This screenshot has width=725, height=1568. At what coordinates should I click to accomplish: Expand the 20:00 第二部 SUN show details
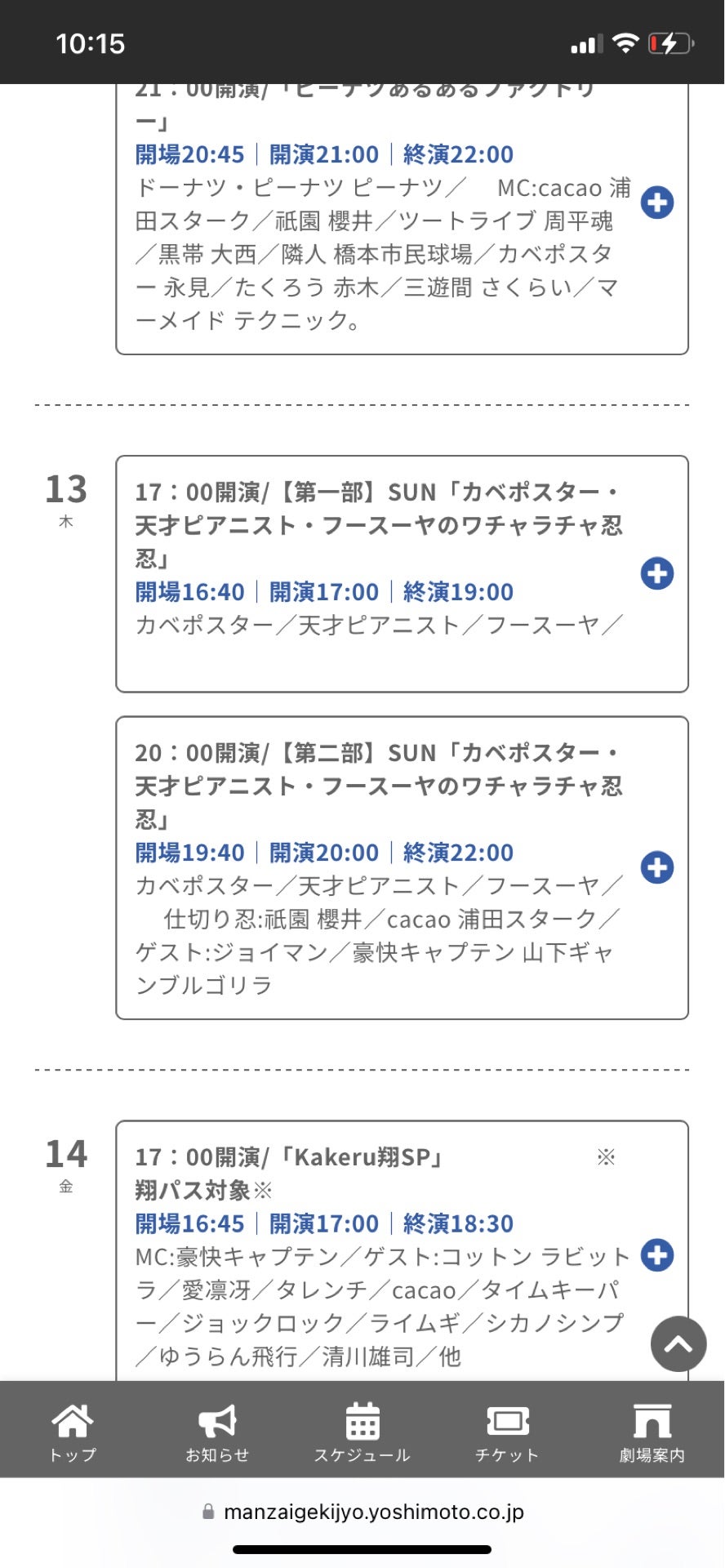(x=657, y=867)
